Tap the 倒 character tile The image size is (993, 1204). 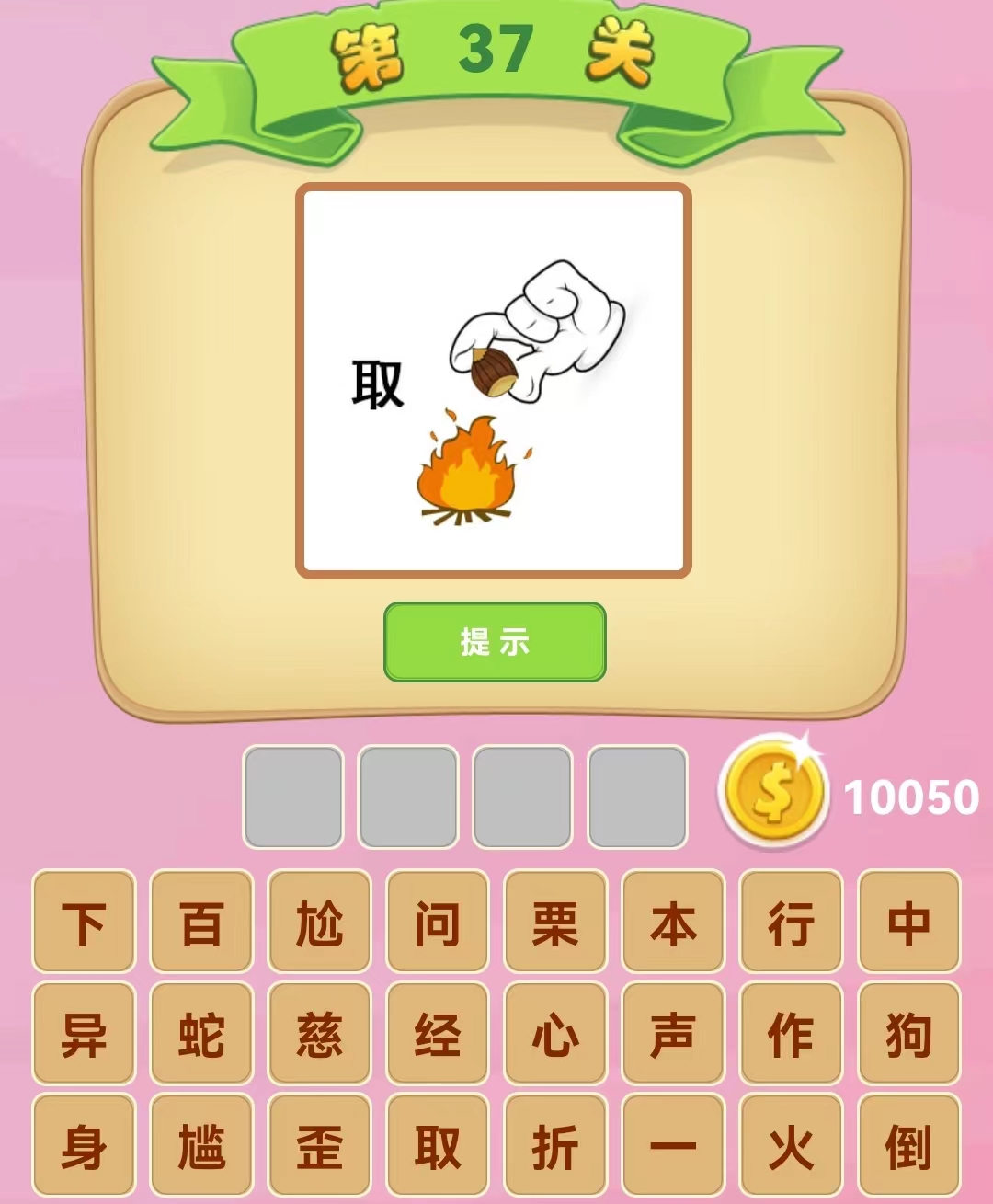tap(908, 1146)
